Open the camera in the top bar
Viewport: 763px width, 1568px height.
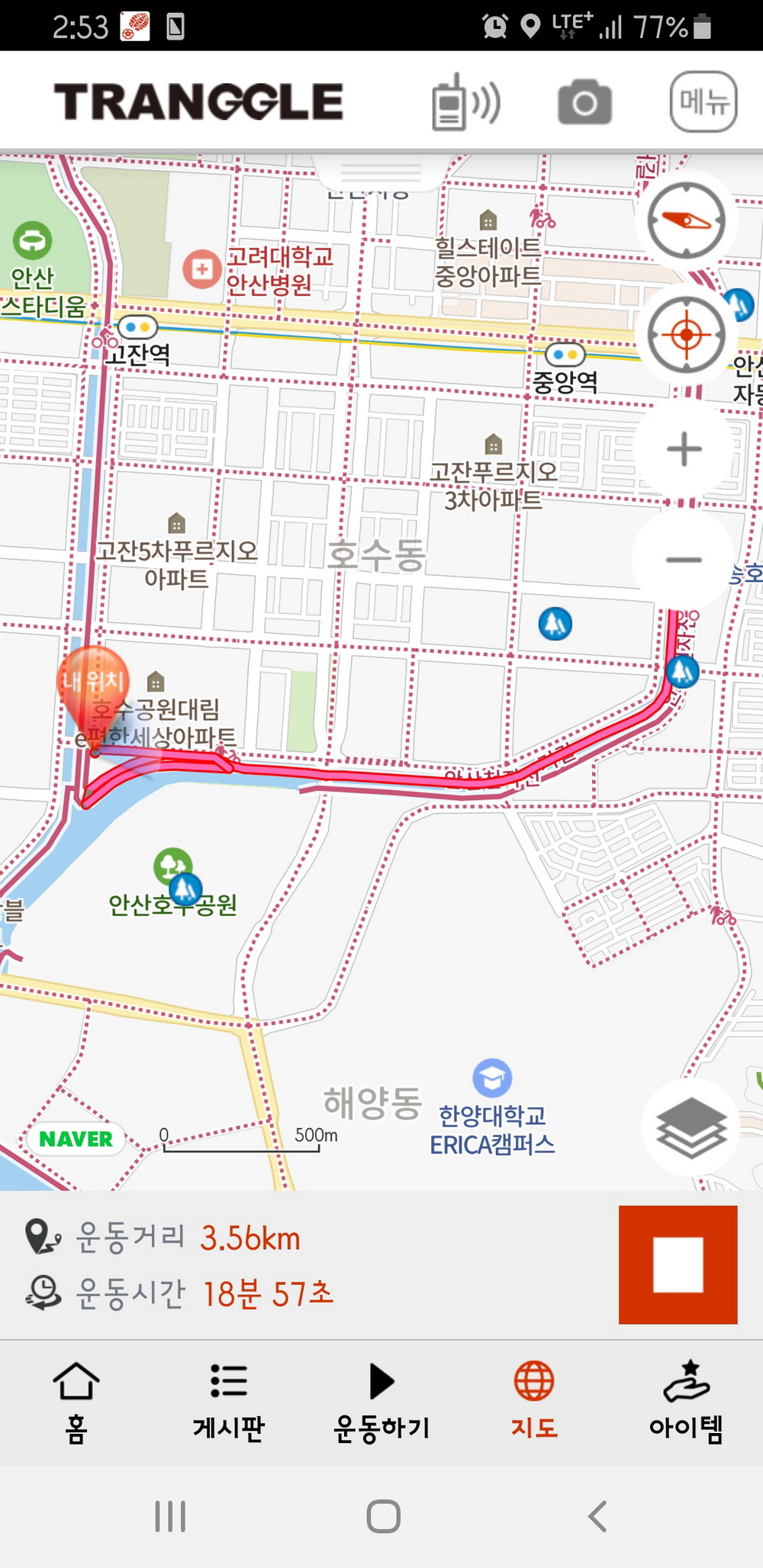[584, 102]
